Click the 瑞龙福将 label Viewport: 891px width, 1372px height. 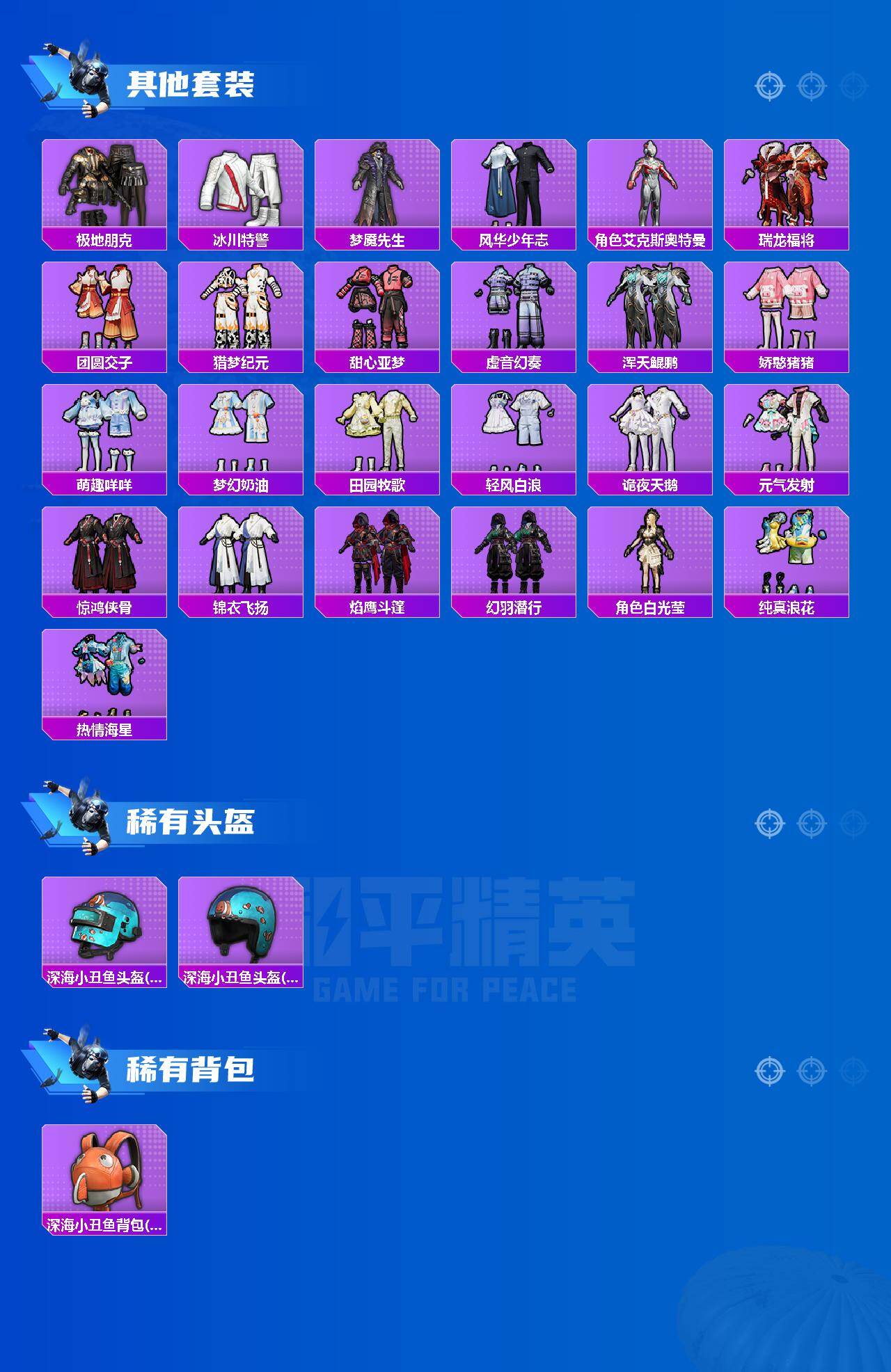click(x=786, y=238)
